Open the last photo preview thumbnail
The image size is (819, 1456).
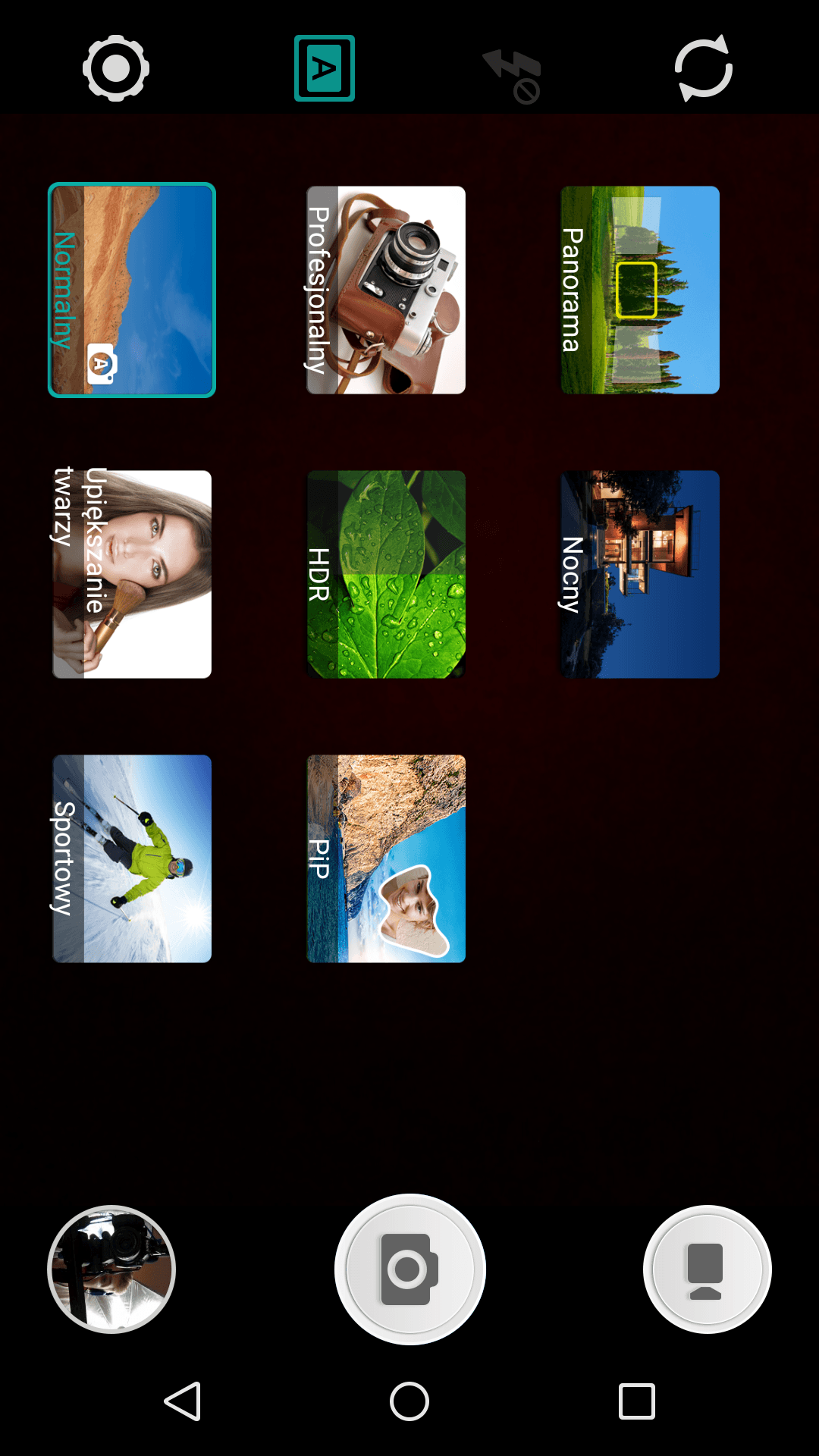(x=111, y=1269)
